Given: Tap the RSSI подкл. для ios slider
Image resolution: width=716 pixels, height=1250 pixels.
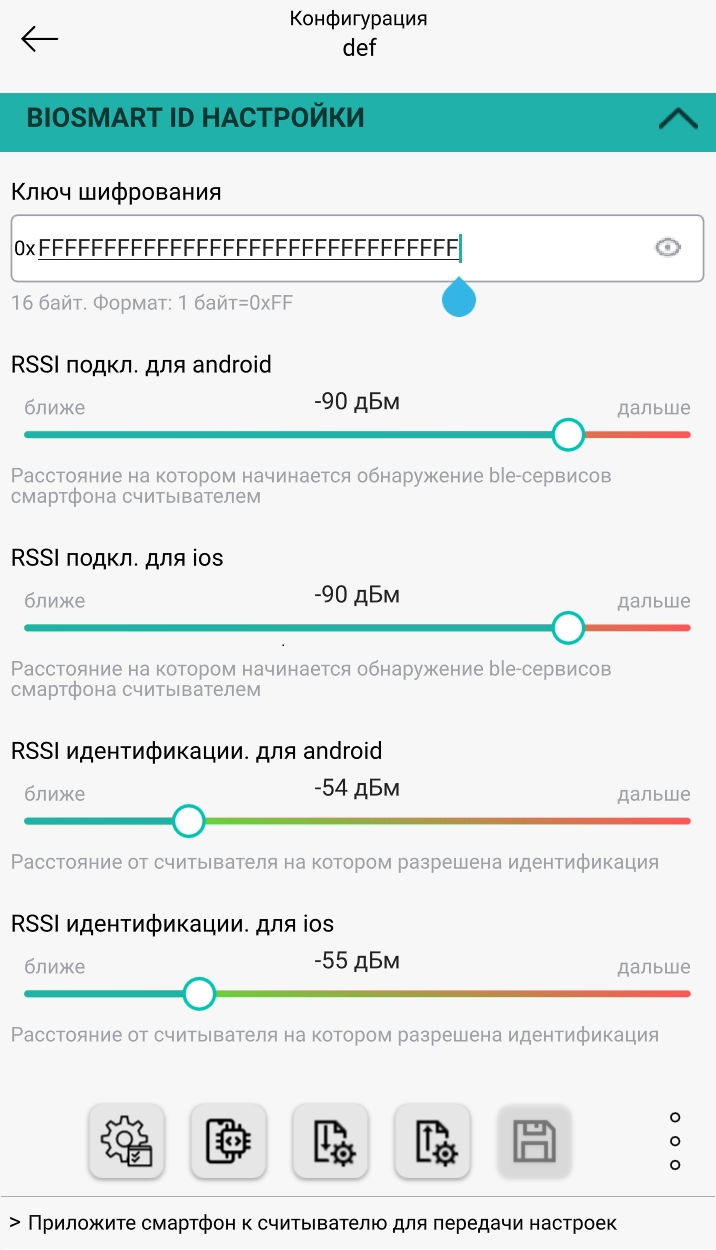Looking at the screenshot, I should point(357,628).
